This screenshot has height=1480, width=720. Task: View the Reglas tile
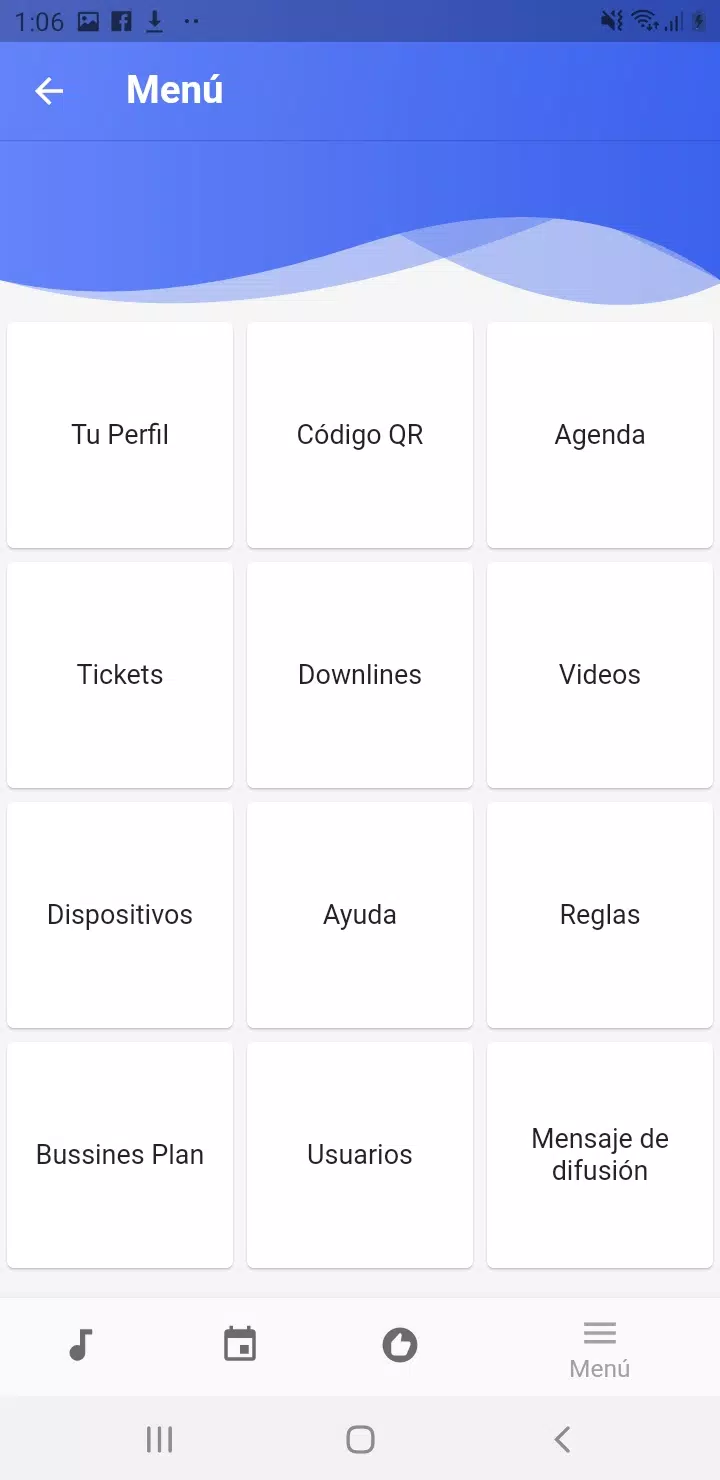pos(600,915)
